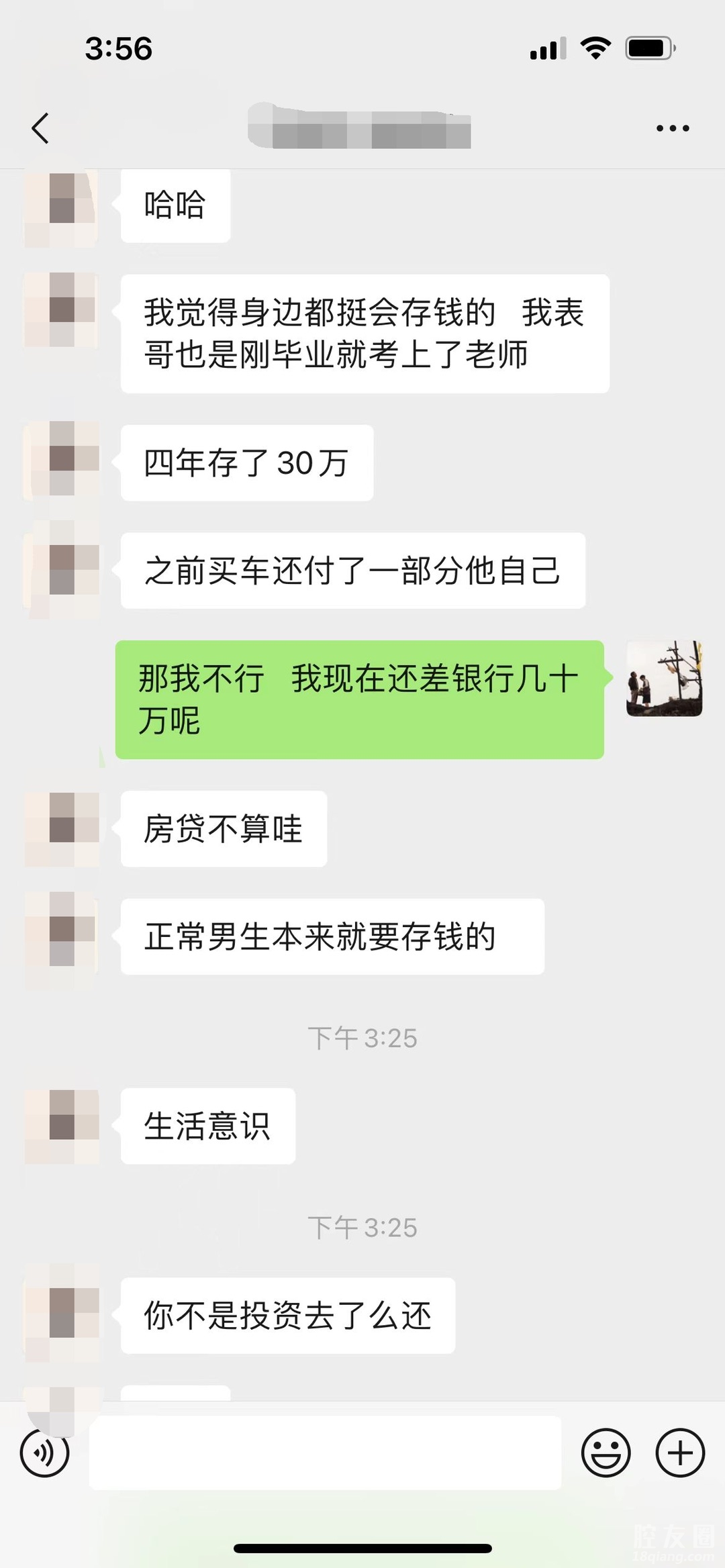
Task: Tap my avatar beside the green message
Action: click(x=664, y=678)
